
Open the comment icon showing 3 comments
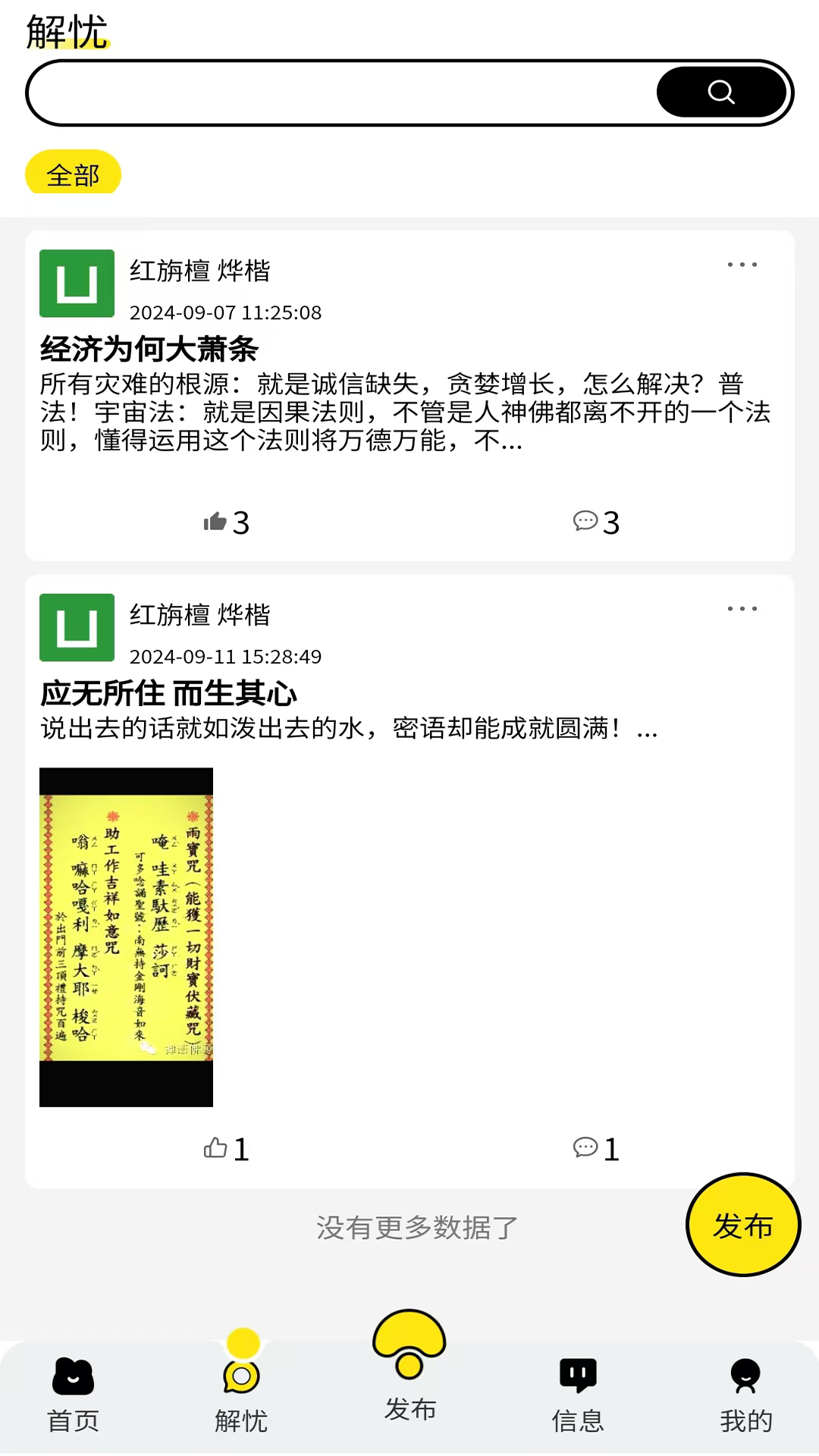585,521
